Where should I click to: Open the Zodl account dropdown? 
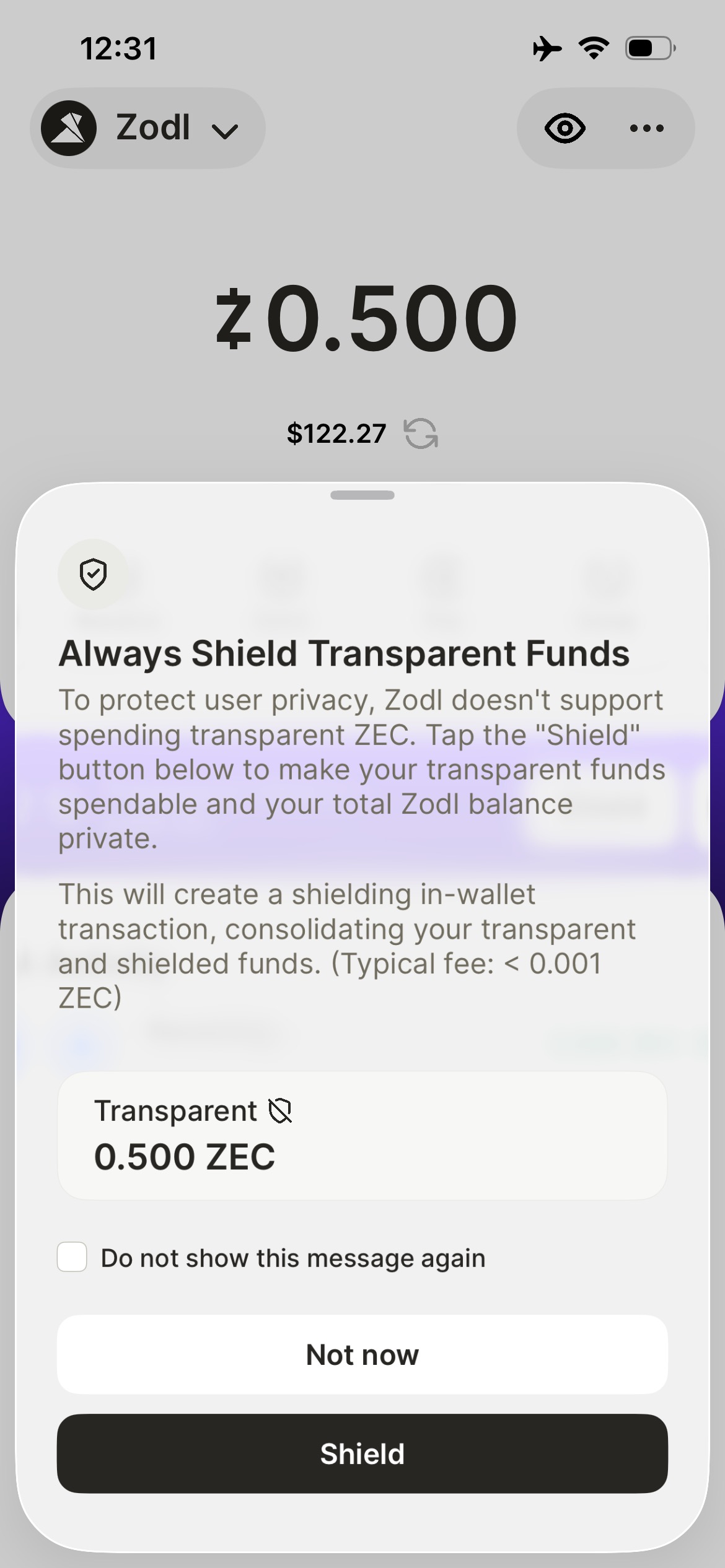pos(147,128)
